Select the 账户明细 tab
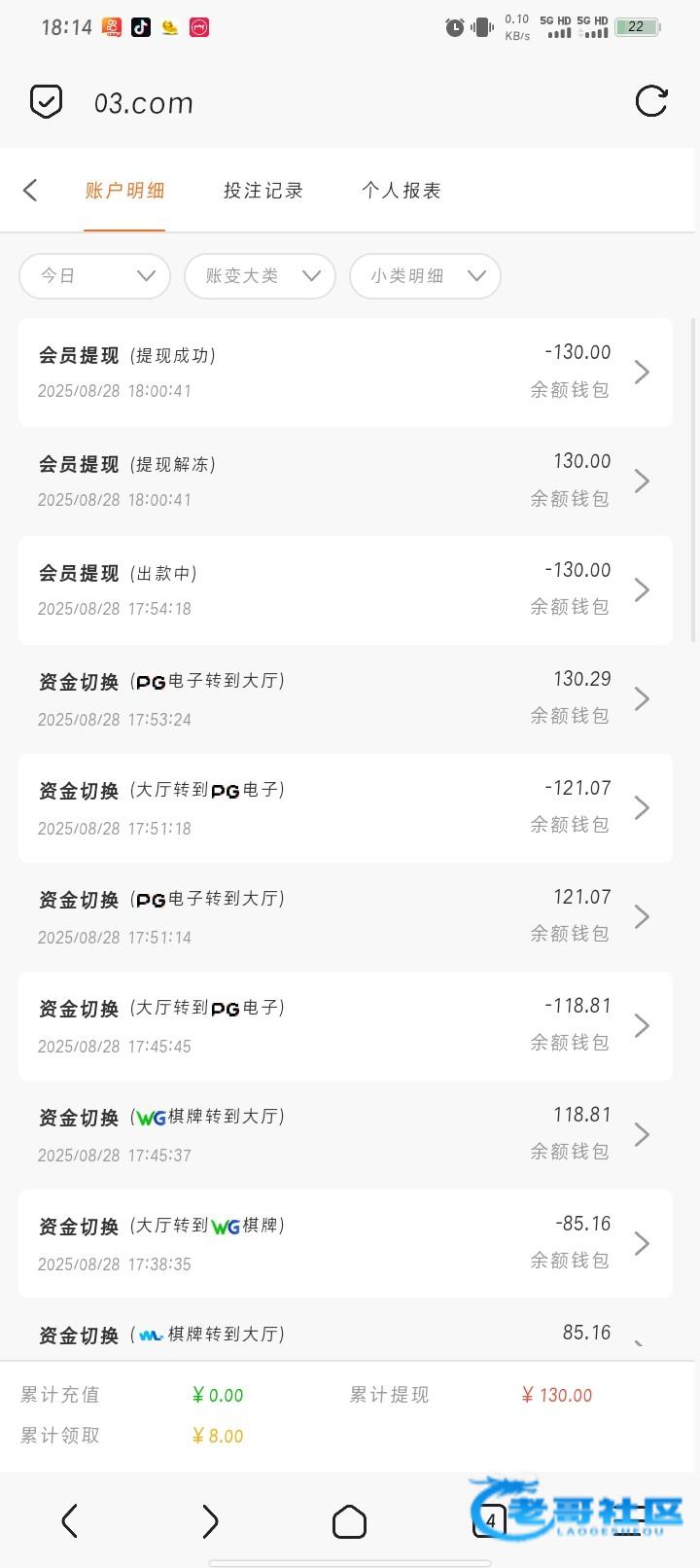The height and width of the screenshot is (1568, 700). click(124, 191)
